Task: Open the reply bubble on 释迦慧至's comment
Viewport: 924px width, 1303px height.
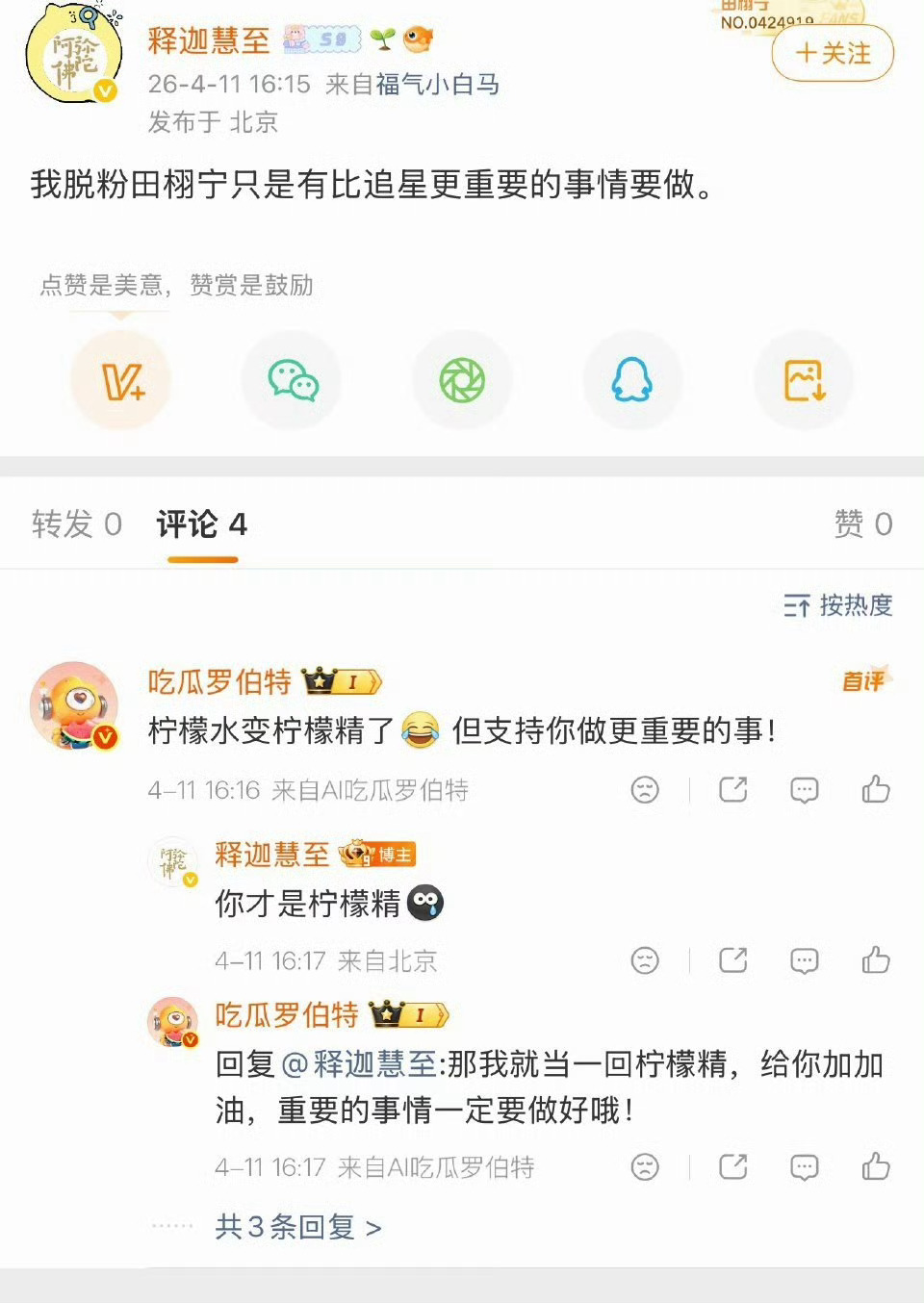Action: click(804, 959)
